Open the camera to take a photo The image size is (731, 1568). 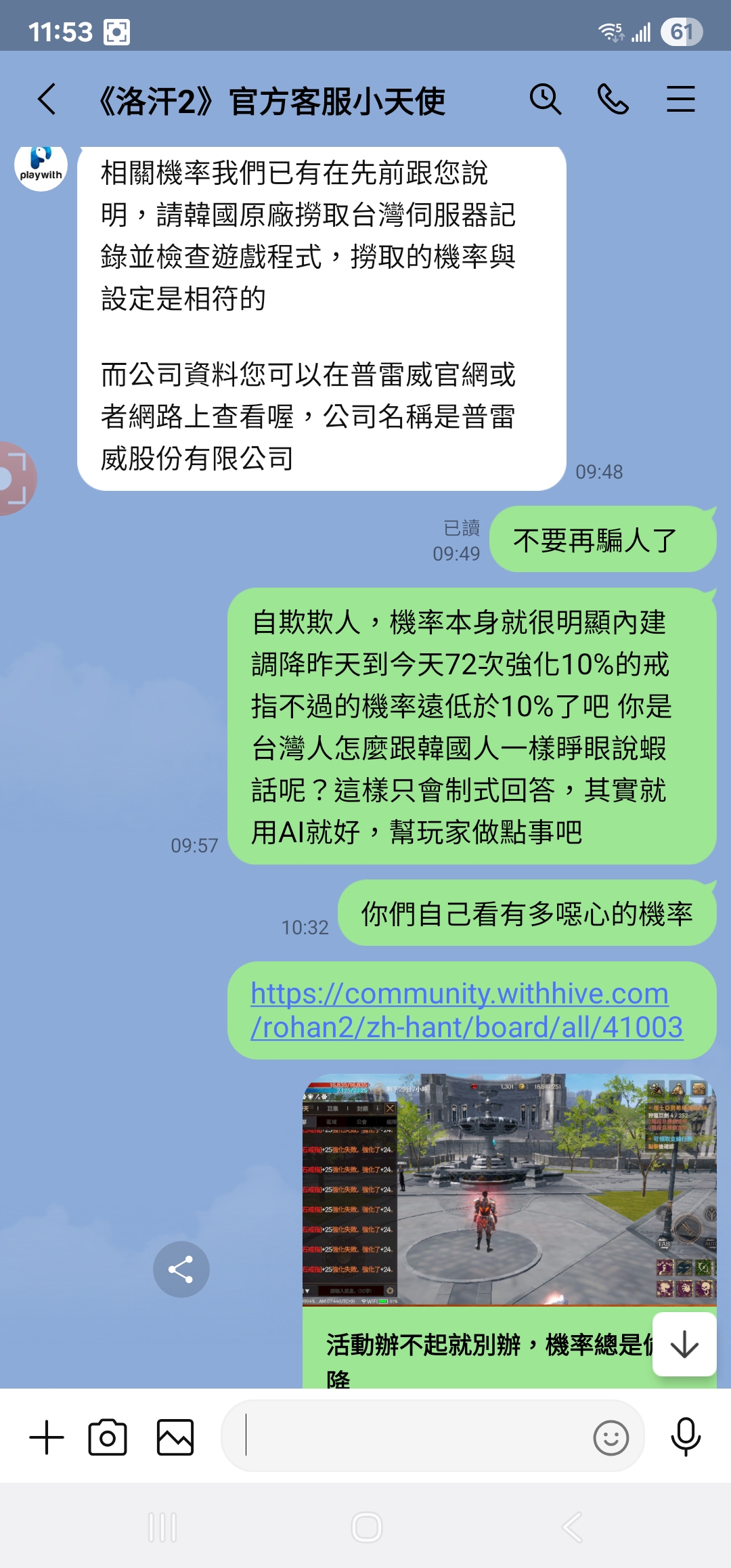pyautogui.click(x=108, y=1437)
